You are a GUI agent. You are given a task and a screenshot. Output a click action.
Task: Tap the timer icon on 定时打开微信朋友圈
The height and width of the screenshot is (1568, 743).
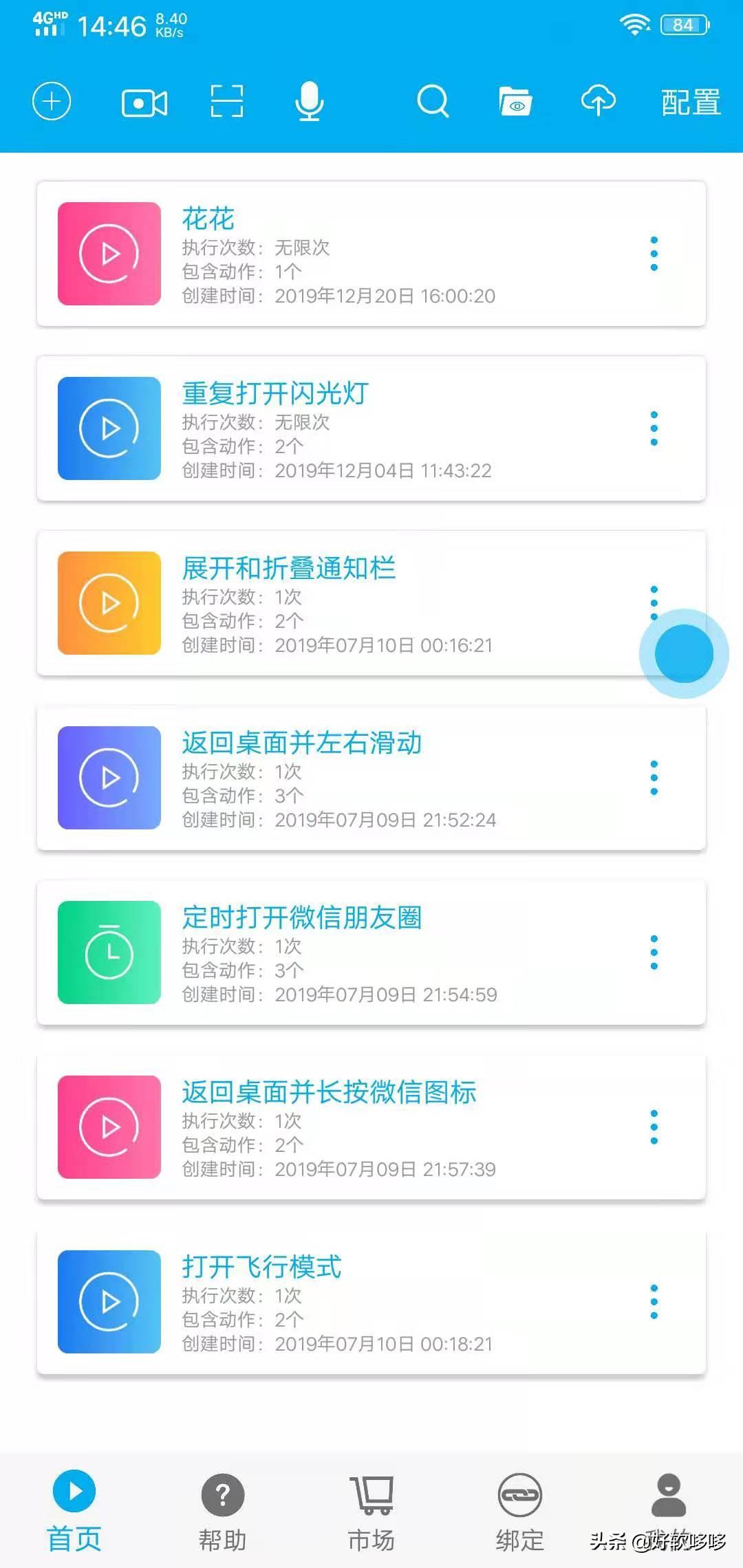click(x=109, y=952)
